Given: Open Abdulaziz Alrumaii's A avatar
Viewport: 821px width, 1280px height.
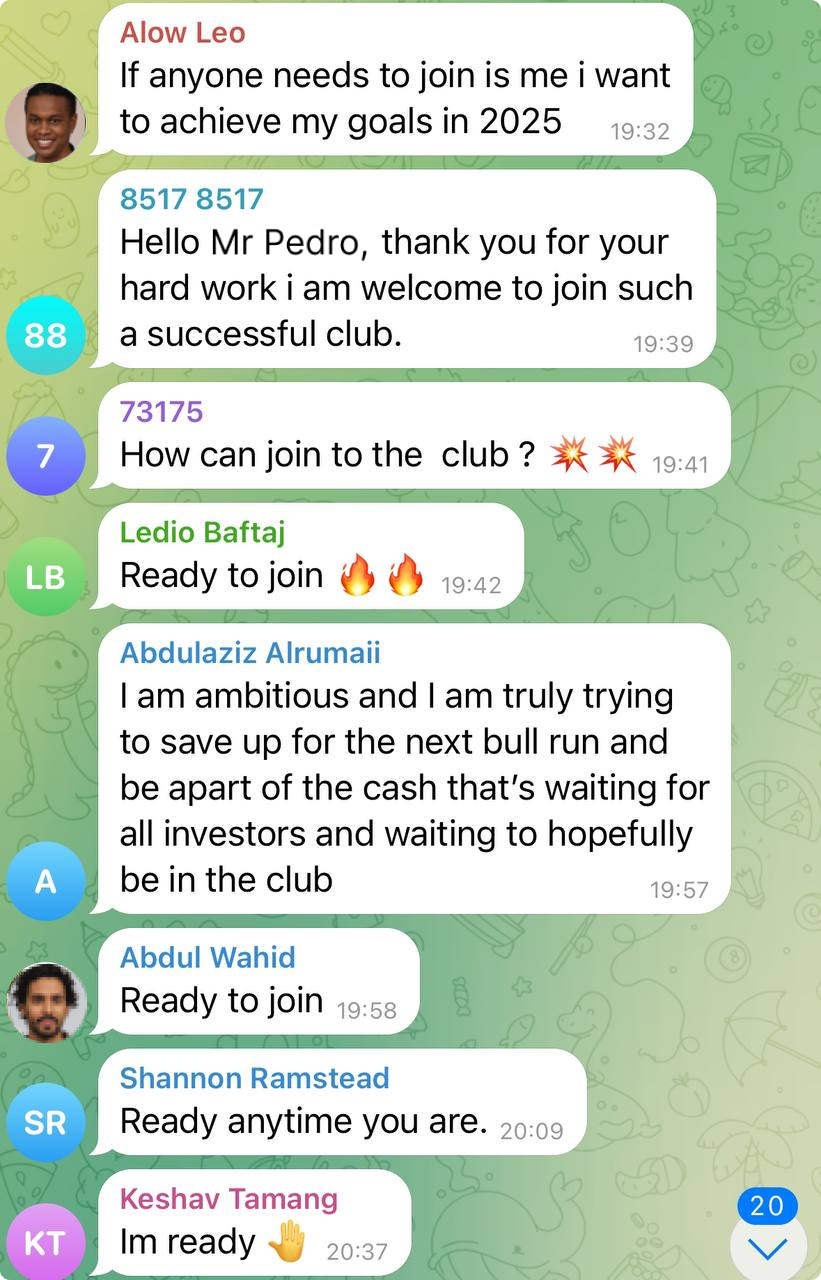Looking at the screenshot, I should (45, 881).
